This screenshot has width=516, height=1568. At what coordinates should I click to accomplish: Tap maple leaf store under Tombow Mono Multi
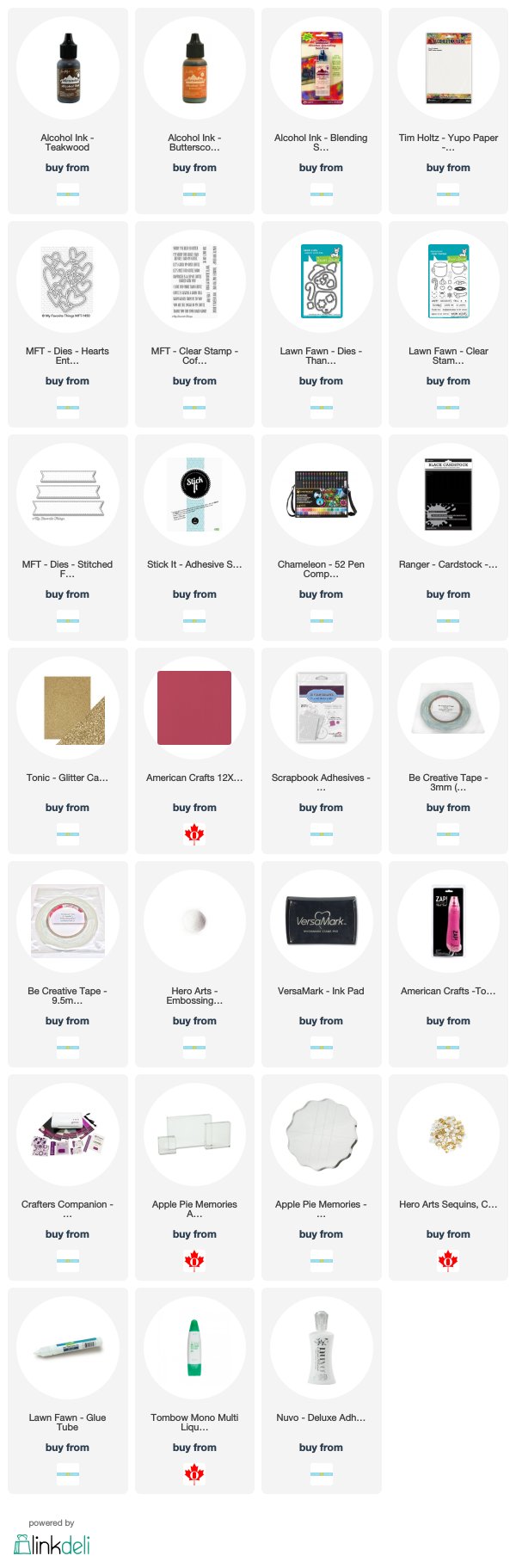(x=194, y=1474)
